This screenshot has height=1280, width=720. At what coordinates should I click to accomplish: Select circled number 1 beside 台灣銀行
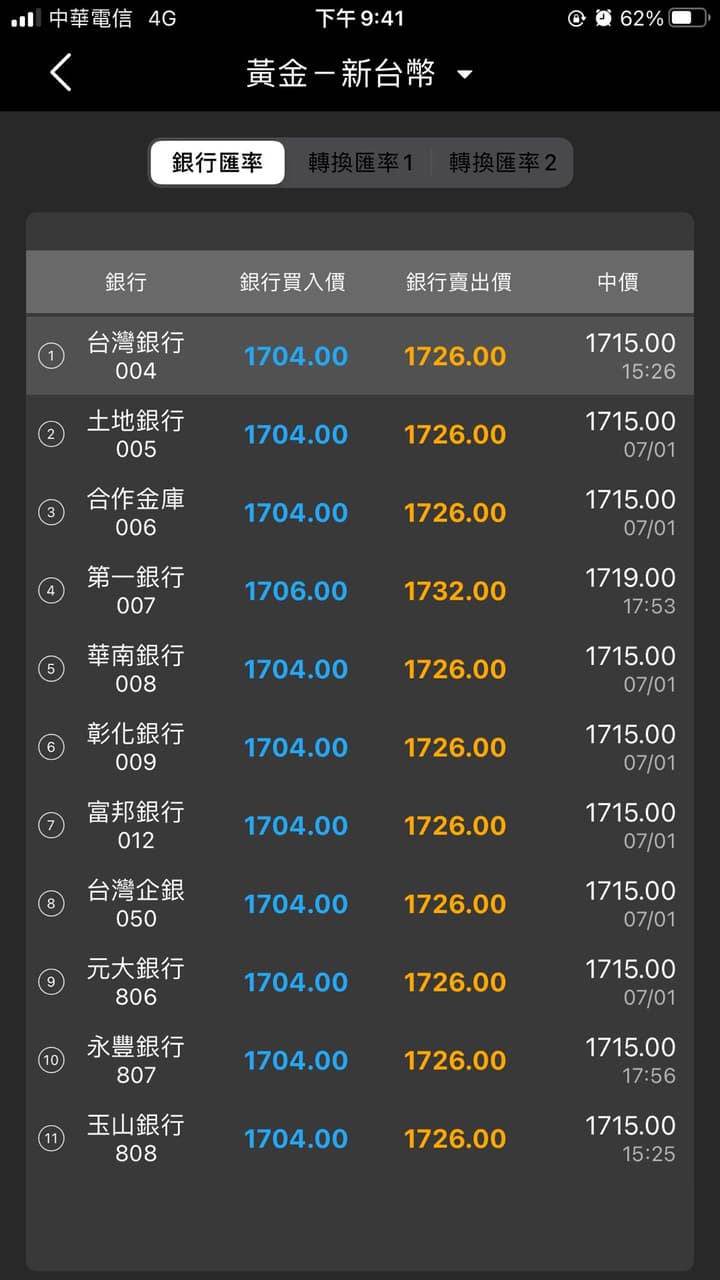point(51,356)
